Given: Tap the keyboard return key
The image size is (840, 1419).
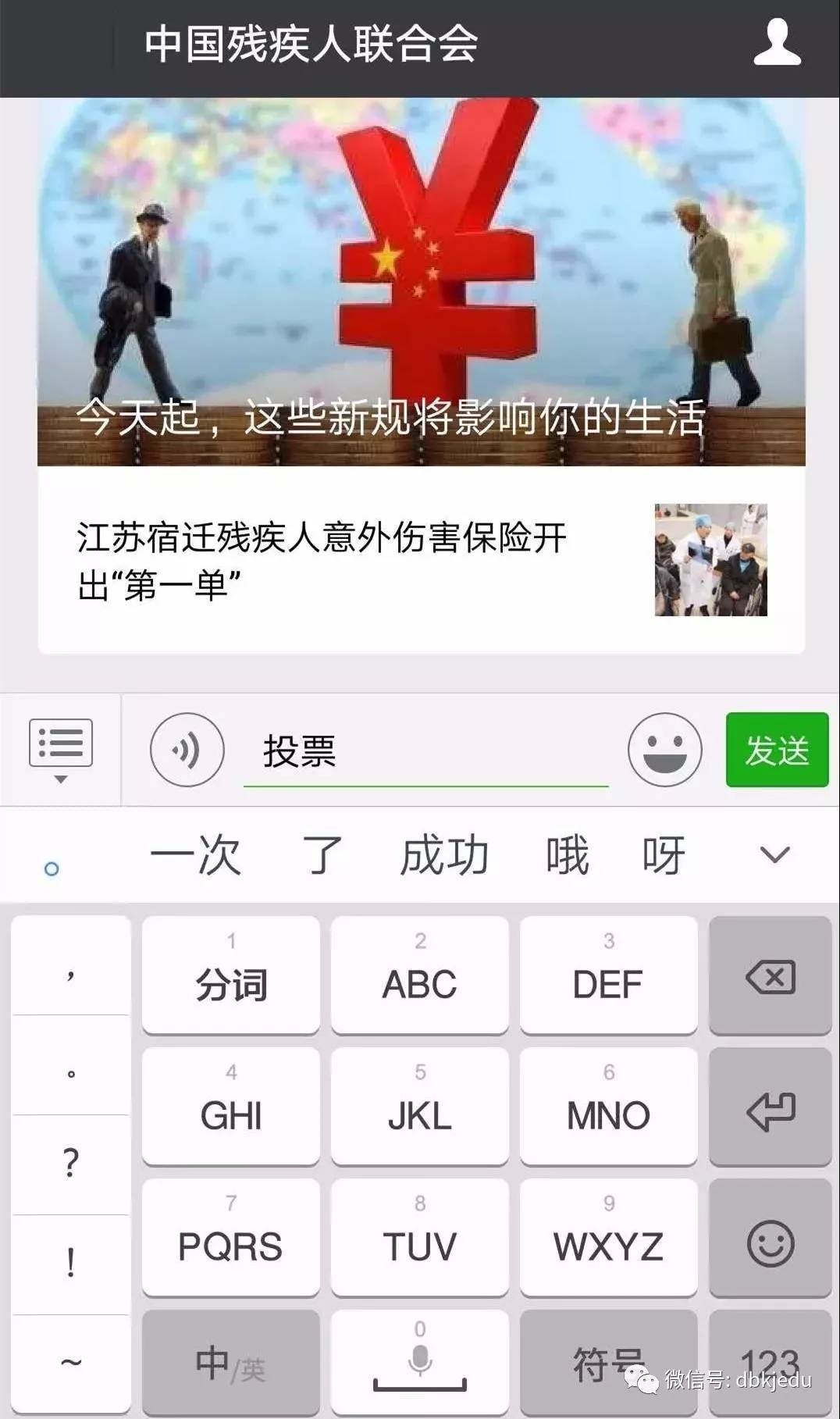Looking at the screenshot, I should [770, 1109].
